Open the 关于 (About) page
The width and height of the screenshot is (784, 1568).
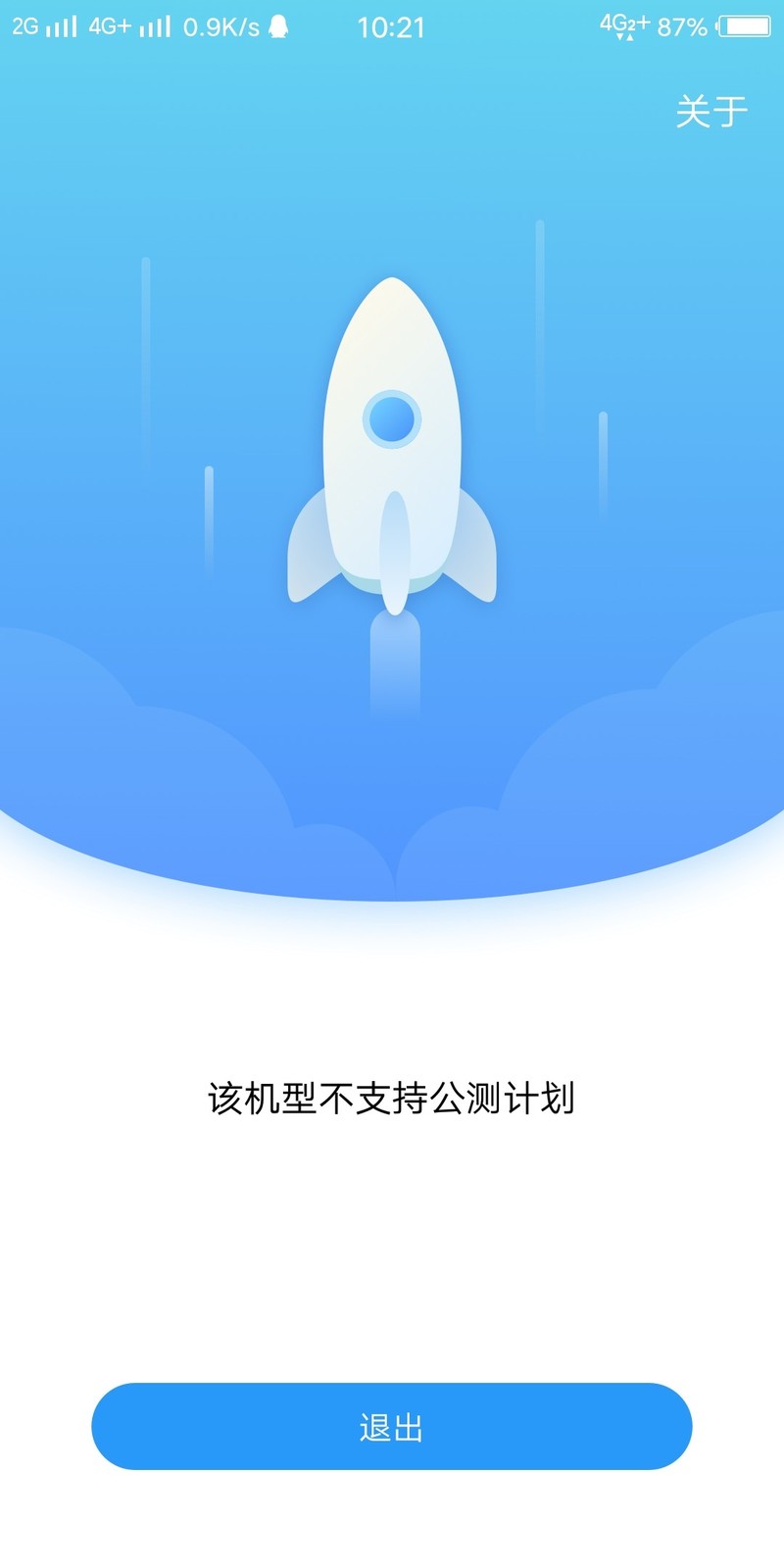tap(713, 111)
